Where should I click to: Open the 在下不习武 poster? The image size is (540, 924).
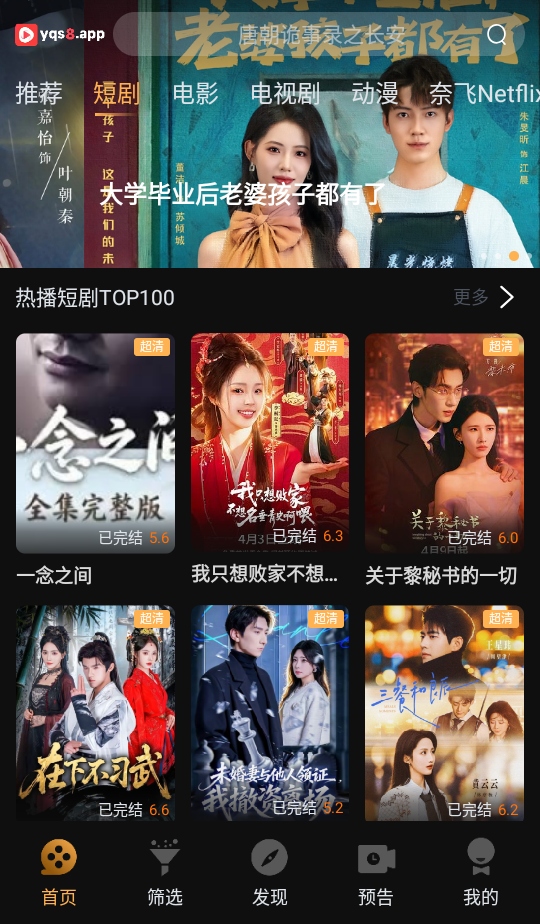96,713
